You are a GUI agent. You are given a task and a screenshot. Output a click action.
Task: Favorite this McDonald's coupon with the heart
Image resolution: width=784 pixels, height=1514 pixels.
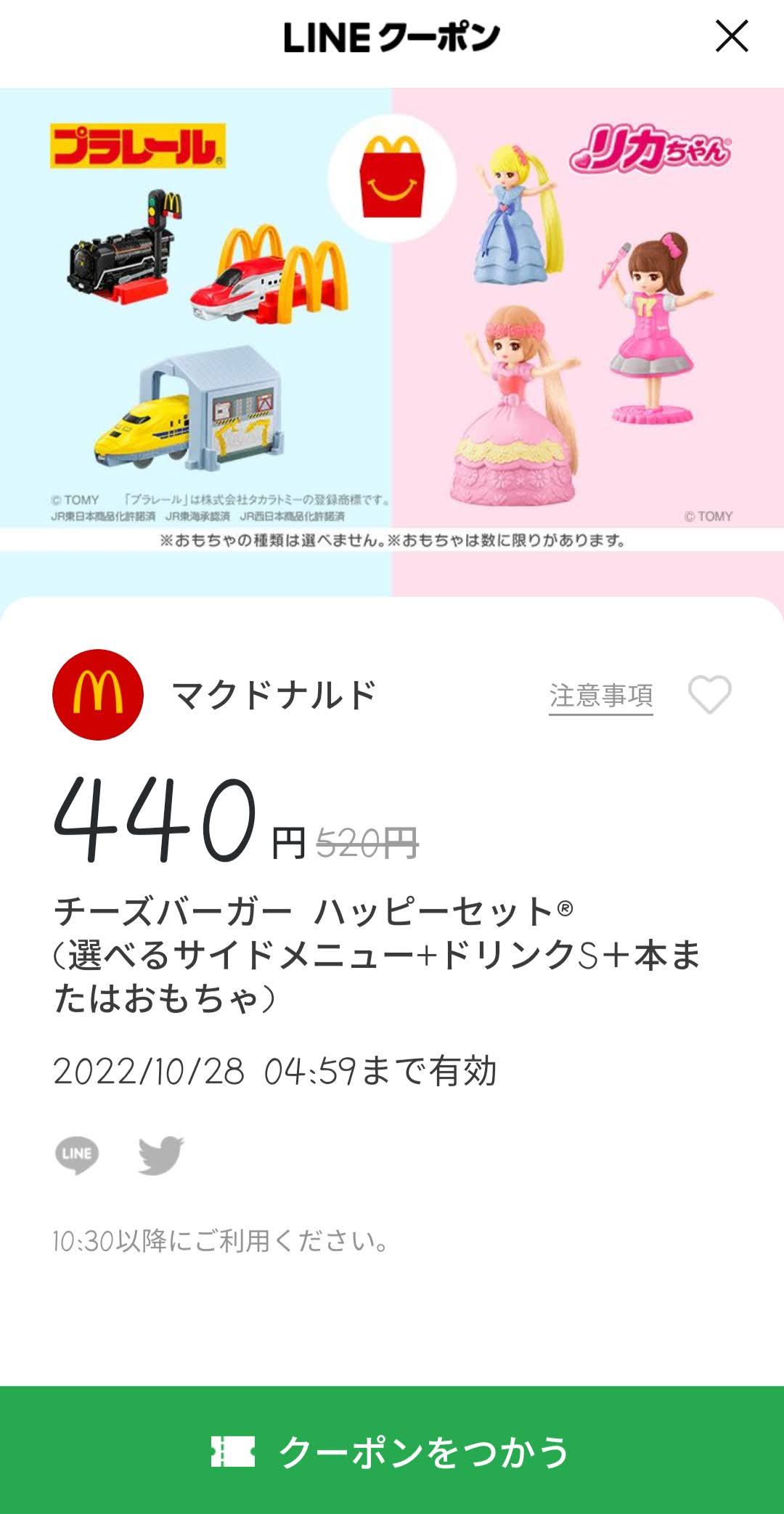point(709,695)
